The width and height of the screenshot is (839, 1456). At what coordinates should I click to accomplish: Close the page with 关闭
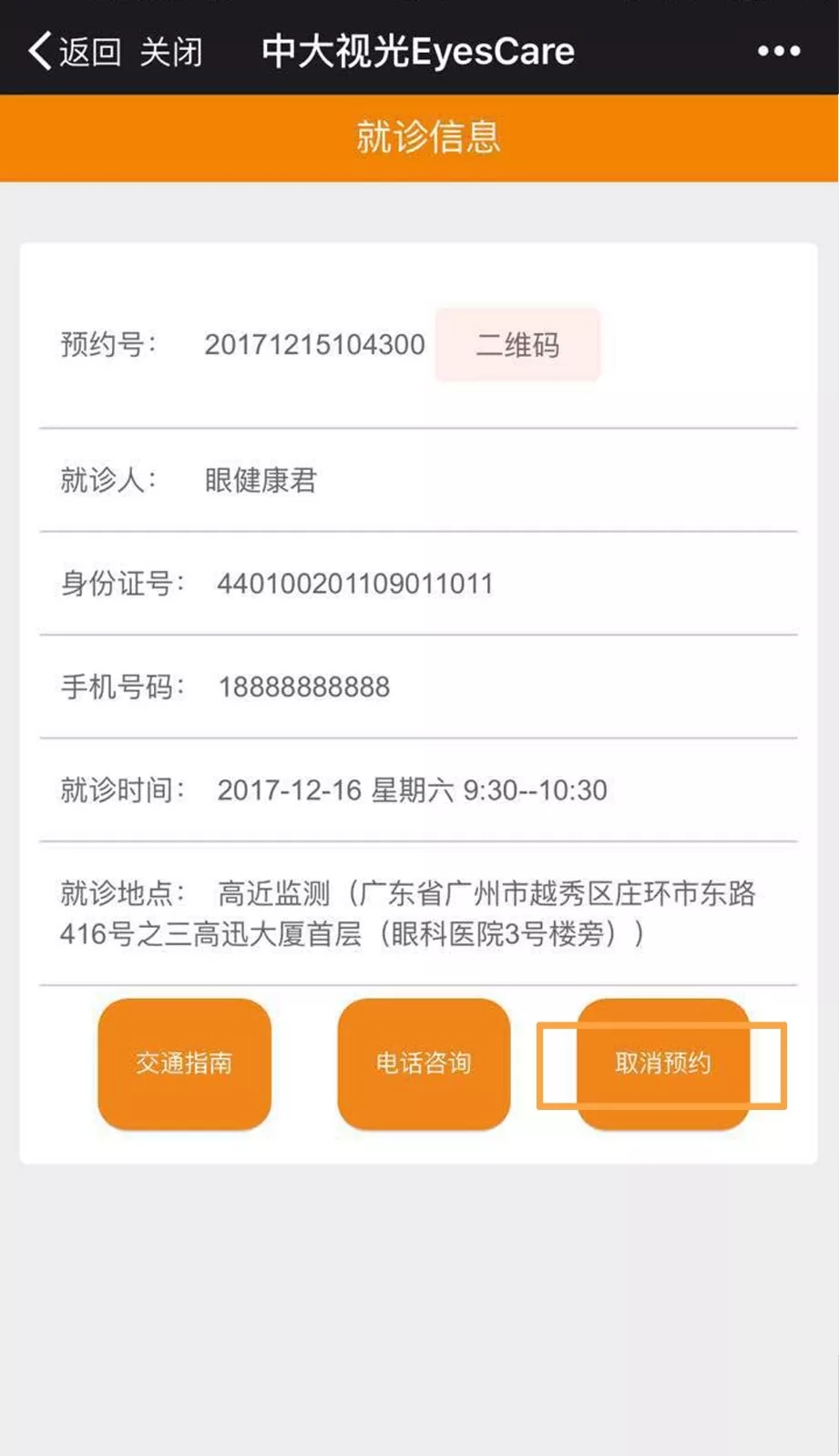coord(171,52)
